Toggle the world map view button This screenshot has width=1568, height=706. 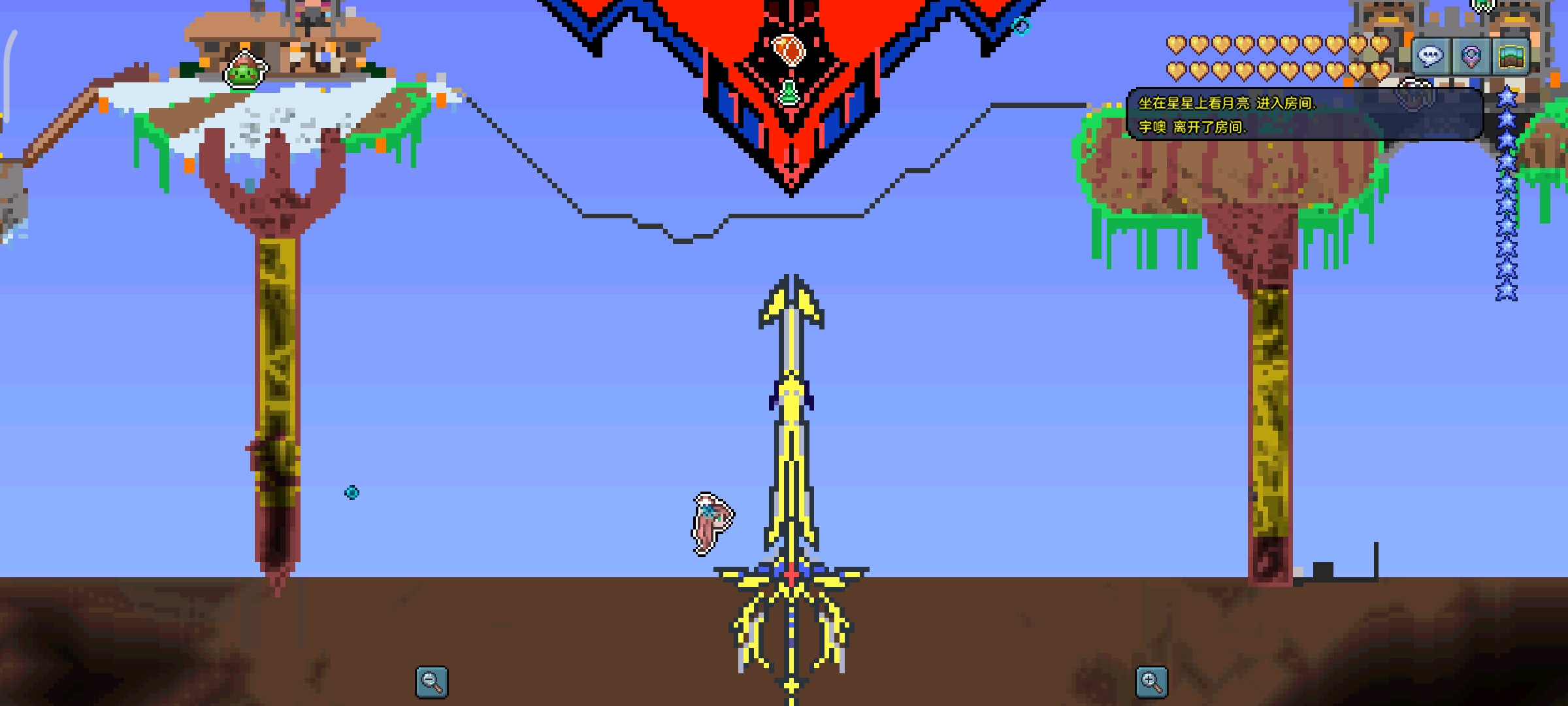click(x=1511, y=57)
